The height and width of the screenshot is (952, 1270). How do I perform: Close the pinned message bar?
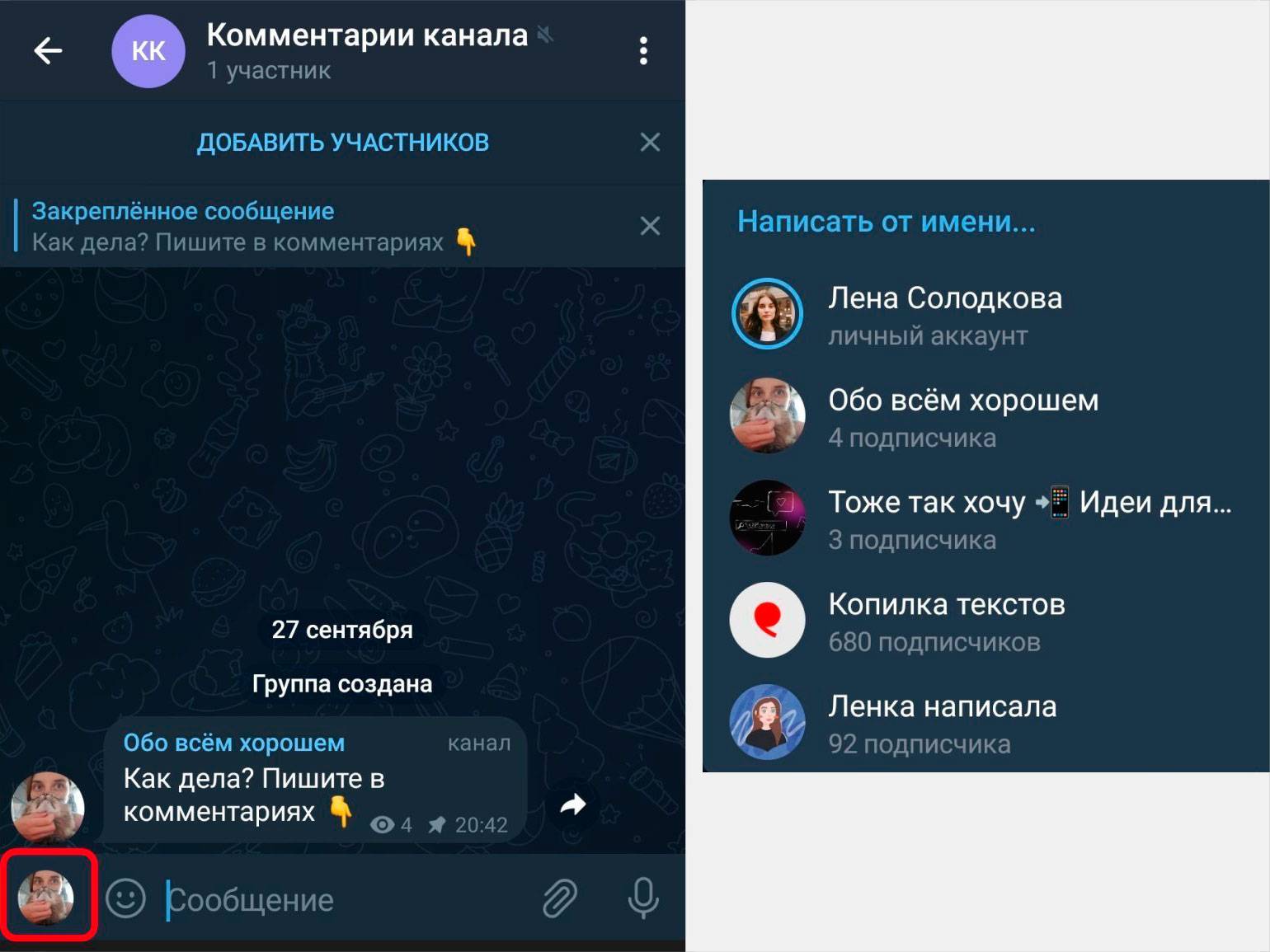650,226
